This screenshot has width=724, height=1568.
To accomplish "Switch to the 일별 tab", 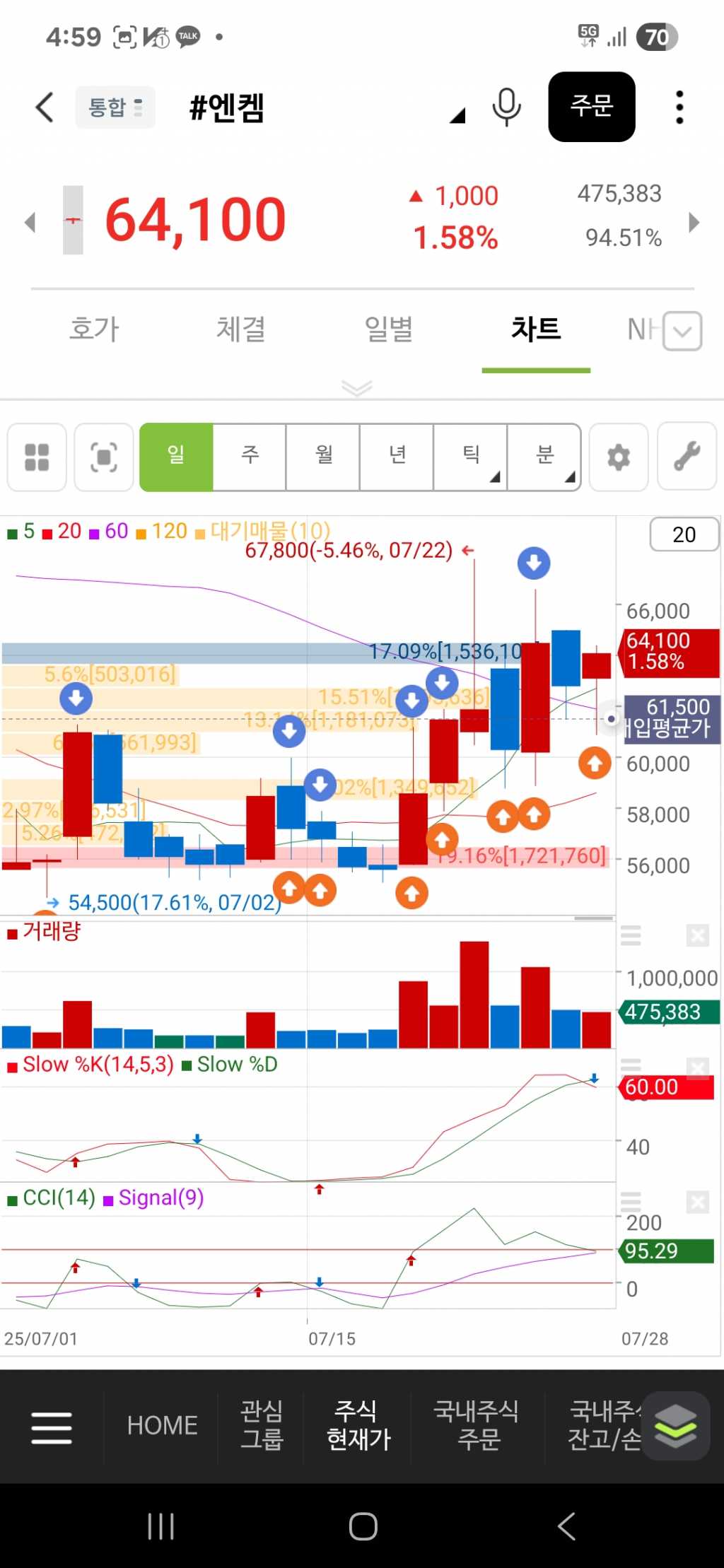I will point(388,329).
